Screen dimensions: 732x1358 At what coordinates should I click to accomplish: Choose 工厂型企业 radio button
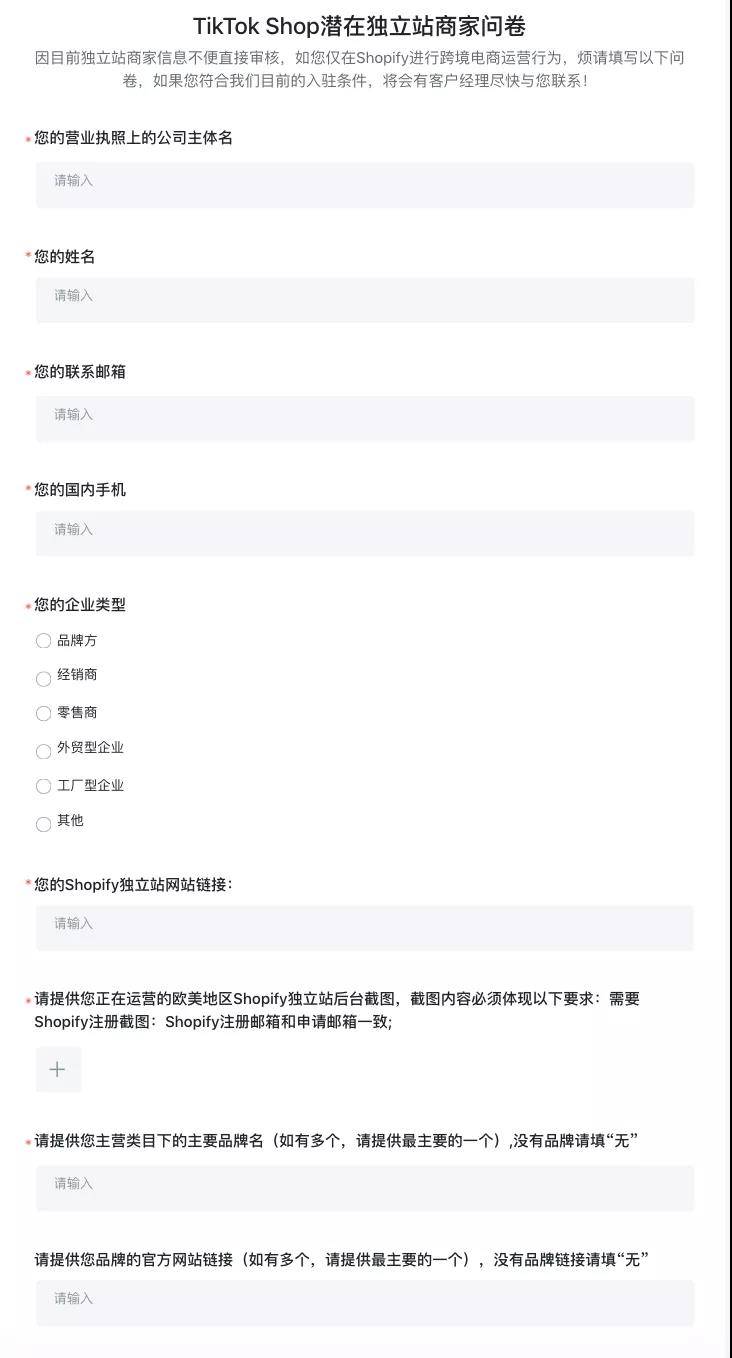click(44, 787)
